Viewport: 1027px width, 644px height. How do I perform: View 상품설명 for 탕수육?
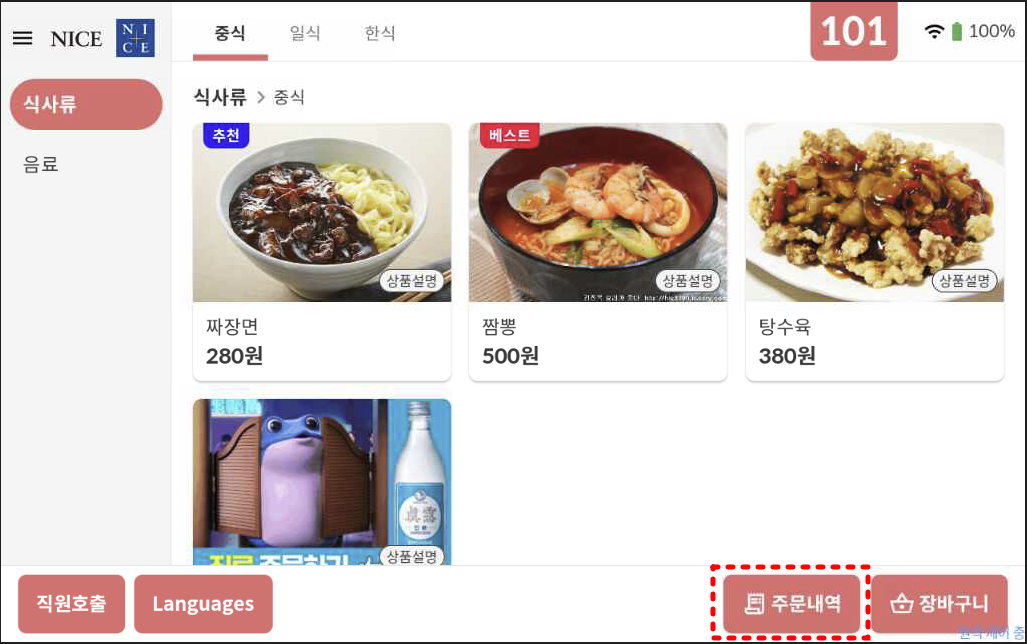tap(964, 281)
